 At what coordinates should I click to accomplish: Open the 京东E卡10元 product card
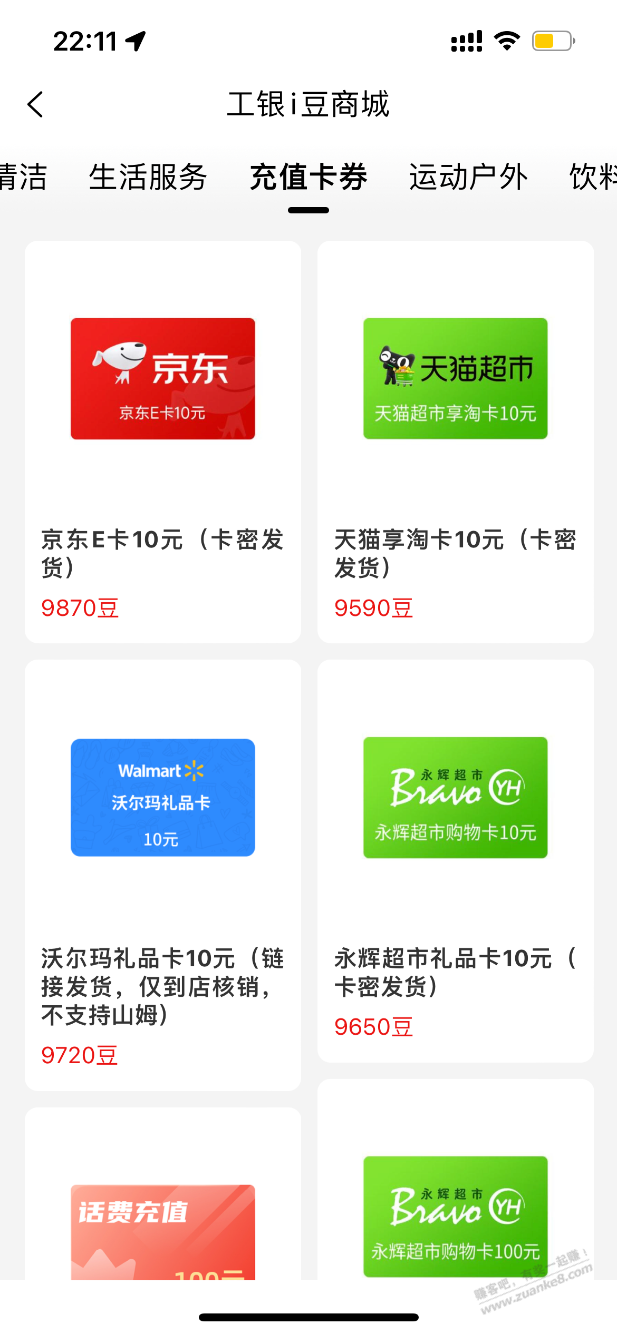pos(163,441)
